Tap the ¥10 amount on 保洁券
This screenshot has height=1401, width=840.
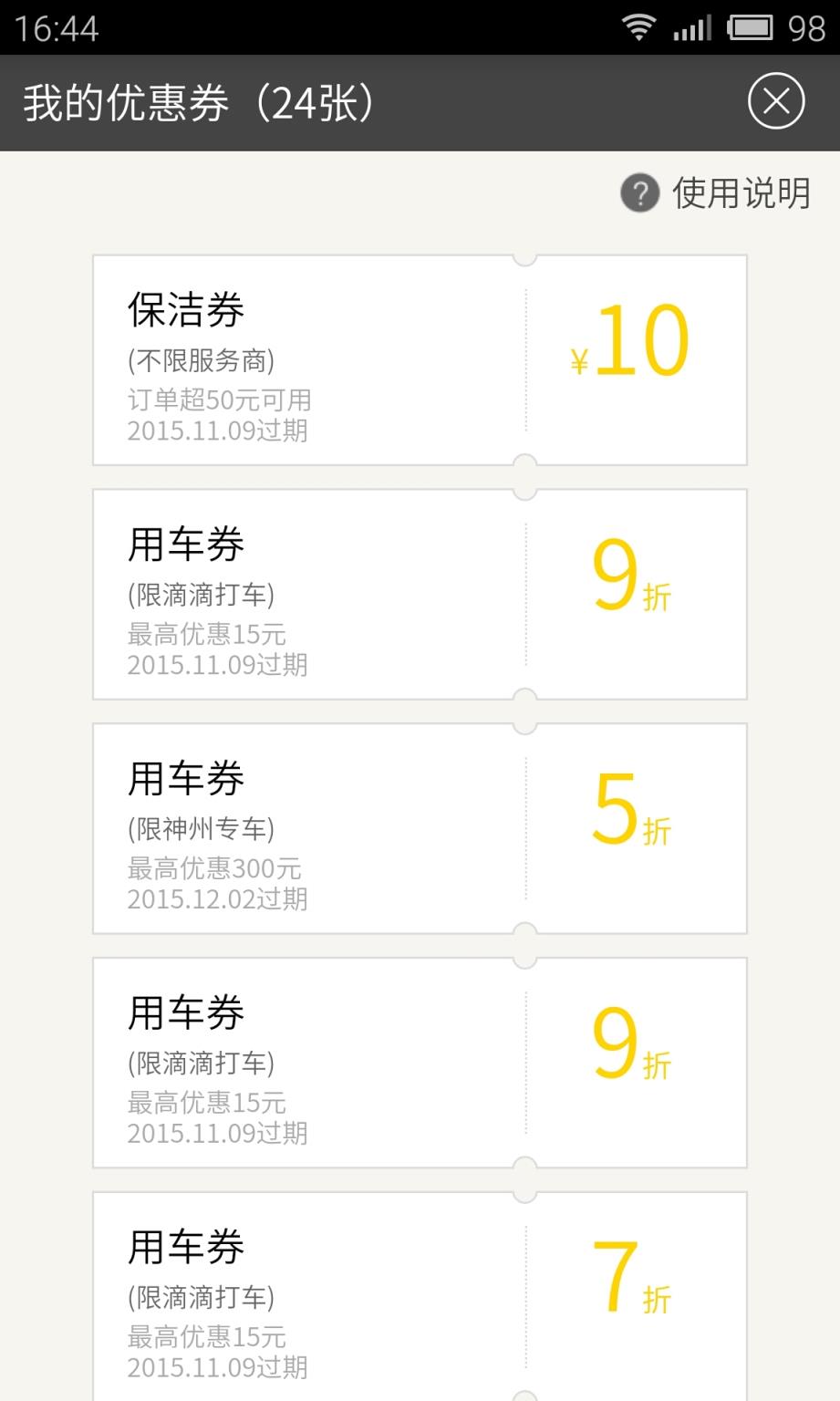pyautogui.click(x=630, y=339)
